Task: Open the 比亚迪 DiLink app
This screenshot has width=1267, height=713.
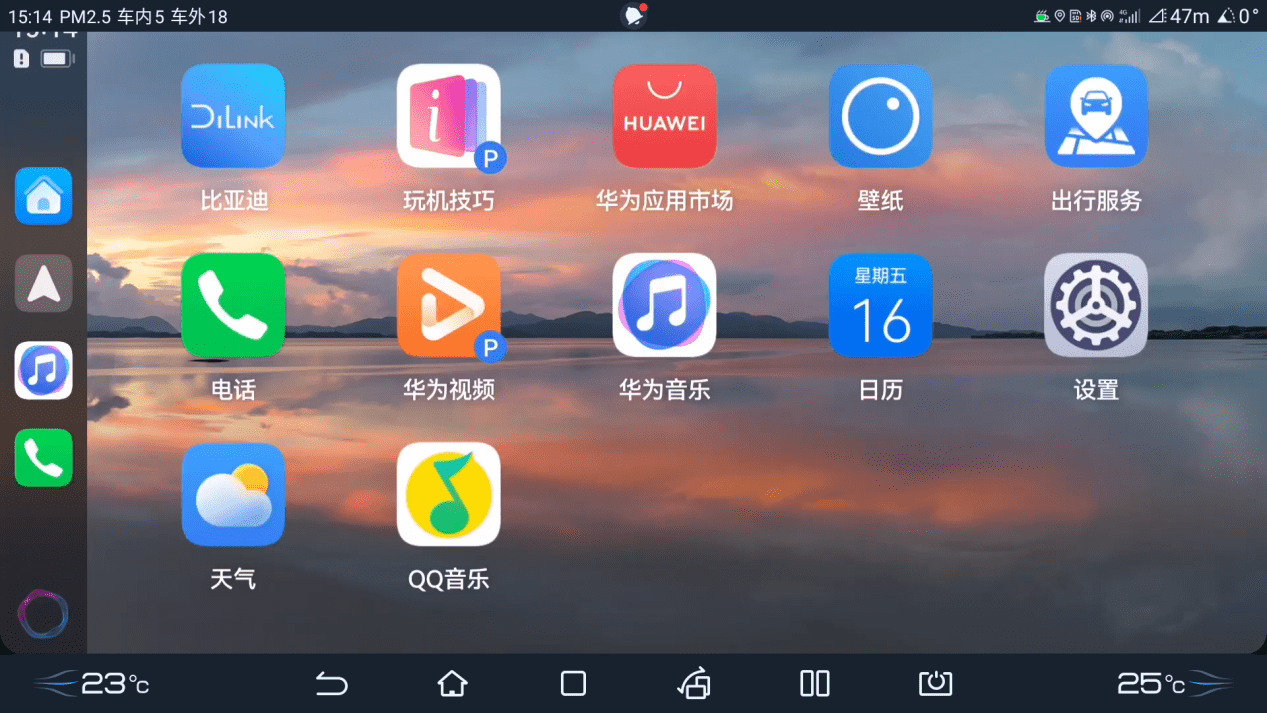Action: [x=233, y=116]
